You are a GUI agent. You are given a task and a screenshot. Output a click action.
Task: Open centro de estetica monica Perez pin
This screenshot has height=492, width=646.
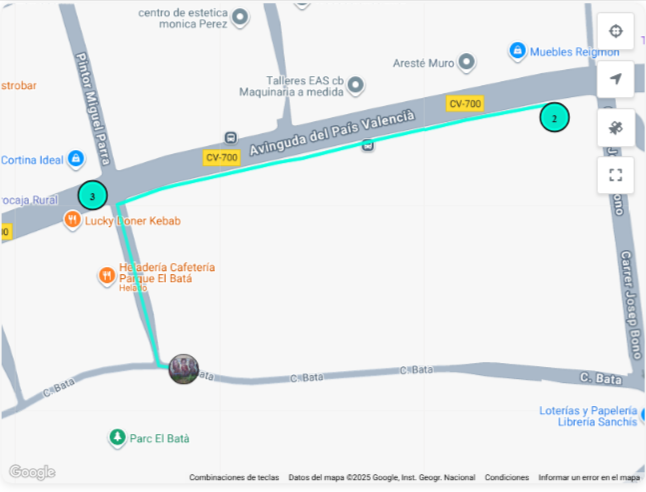(239, 17)
